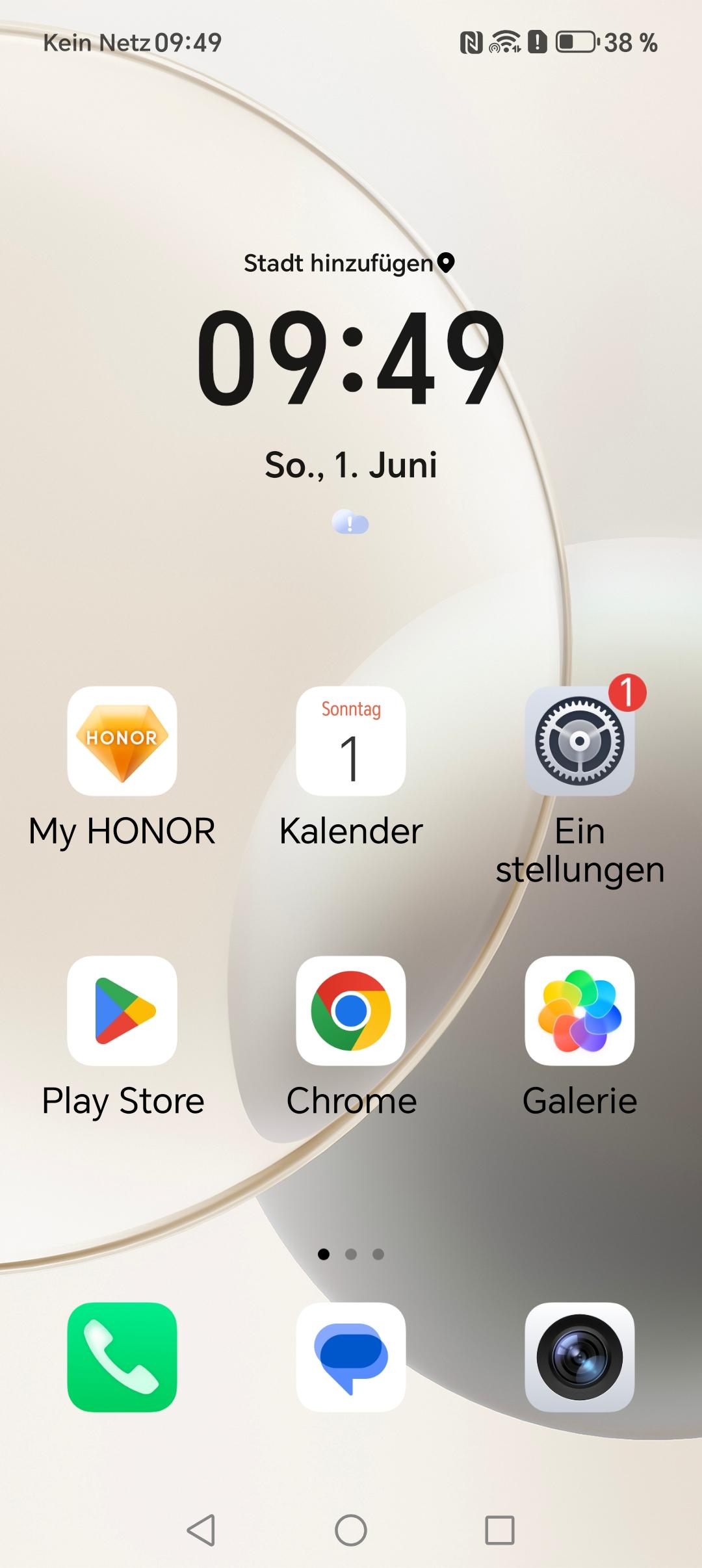The width and height of the screenshot is (702, 1568).
Task: Launch the camera app
Action: pyautogui.click(x=580, y=1357)
